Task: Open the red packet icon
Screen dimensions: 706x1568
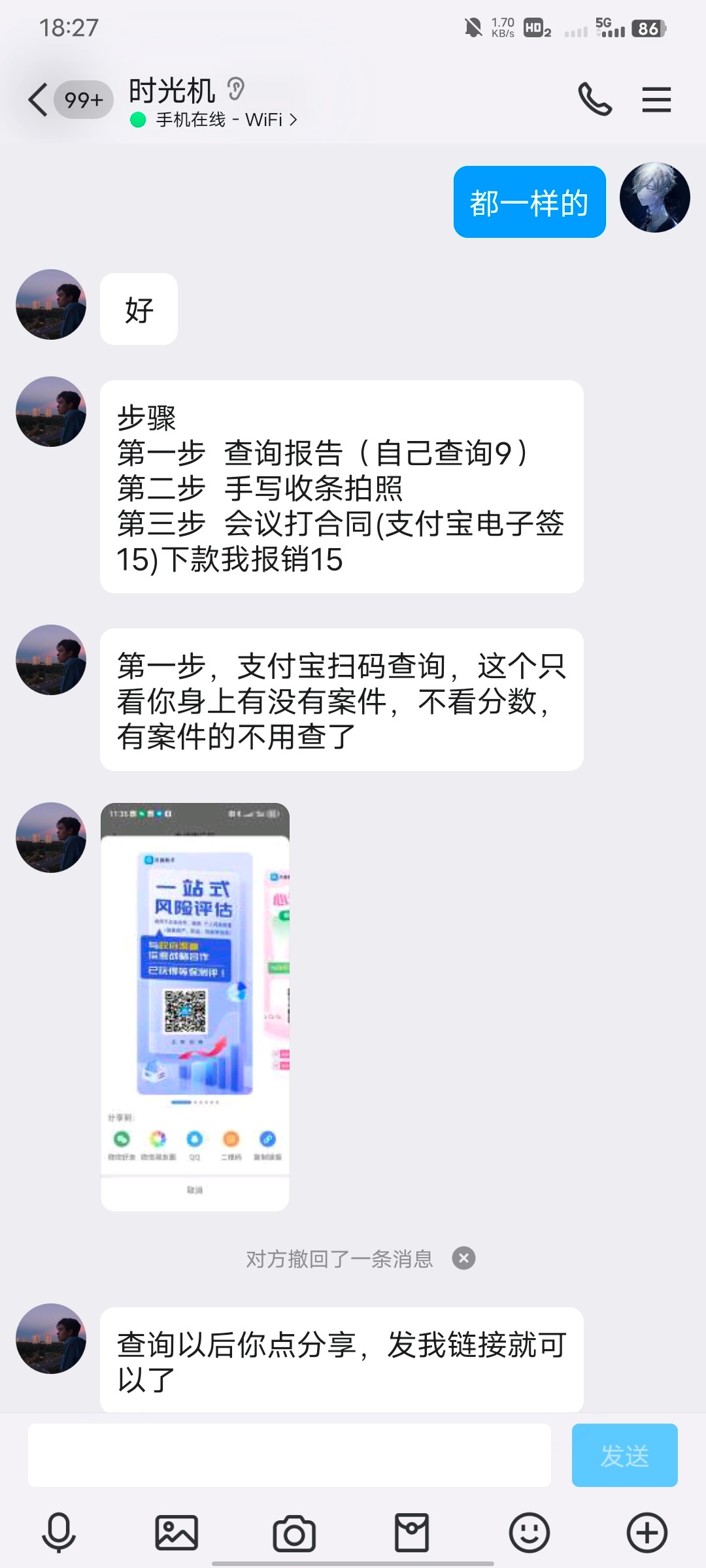Action: click(x=412, y=1532)
